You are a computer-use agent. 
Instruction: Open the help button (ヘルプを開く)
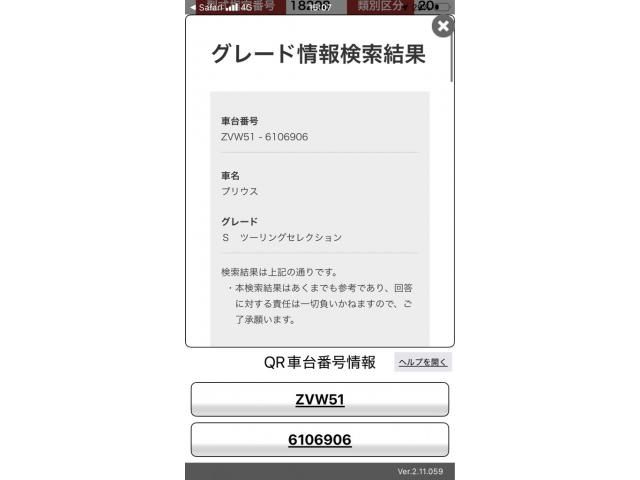pyautogui.click(x=423, y=362)
